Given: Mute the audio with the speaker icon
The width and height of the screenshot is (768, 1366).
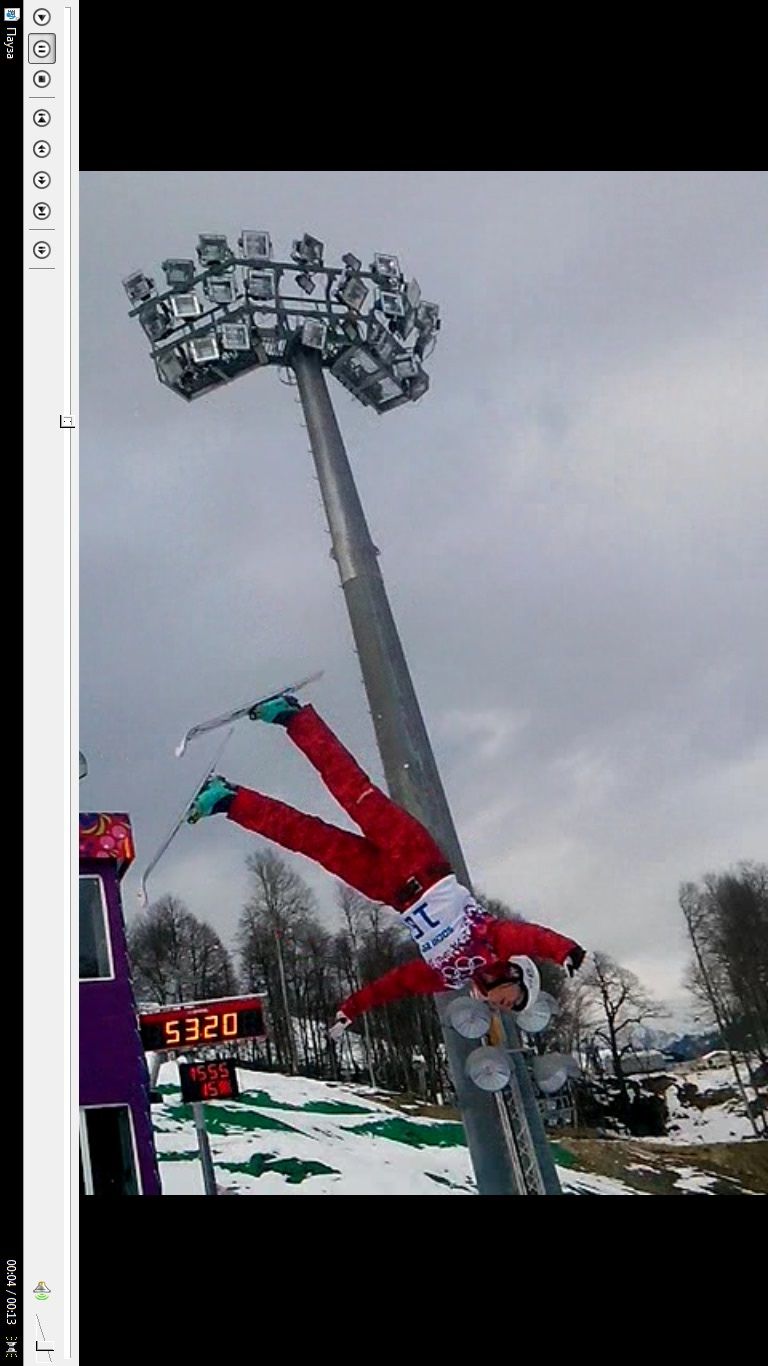Looking at the screenshot, I should pyautogui.click(x=41, y=1290).
